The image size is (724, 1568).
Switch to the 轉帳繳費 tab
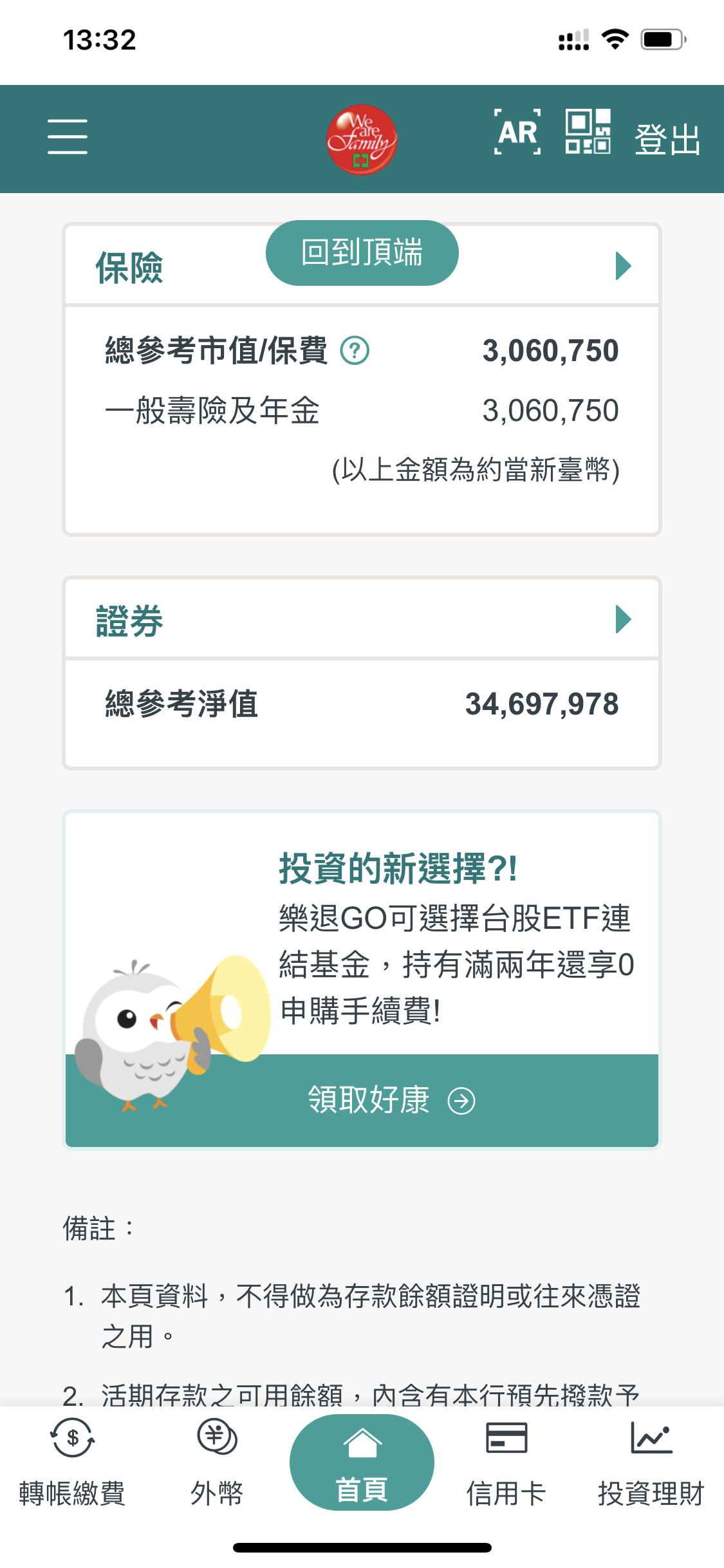click(72, 1464)
